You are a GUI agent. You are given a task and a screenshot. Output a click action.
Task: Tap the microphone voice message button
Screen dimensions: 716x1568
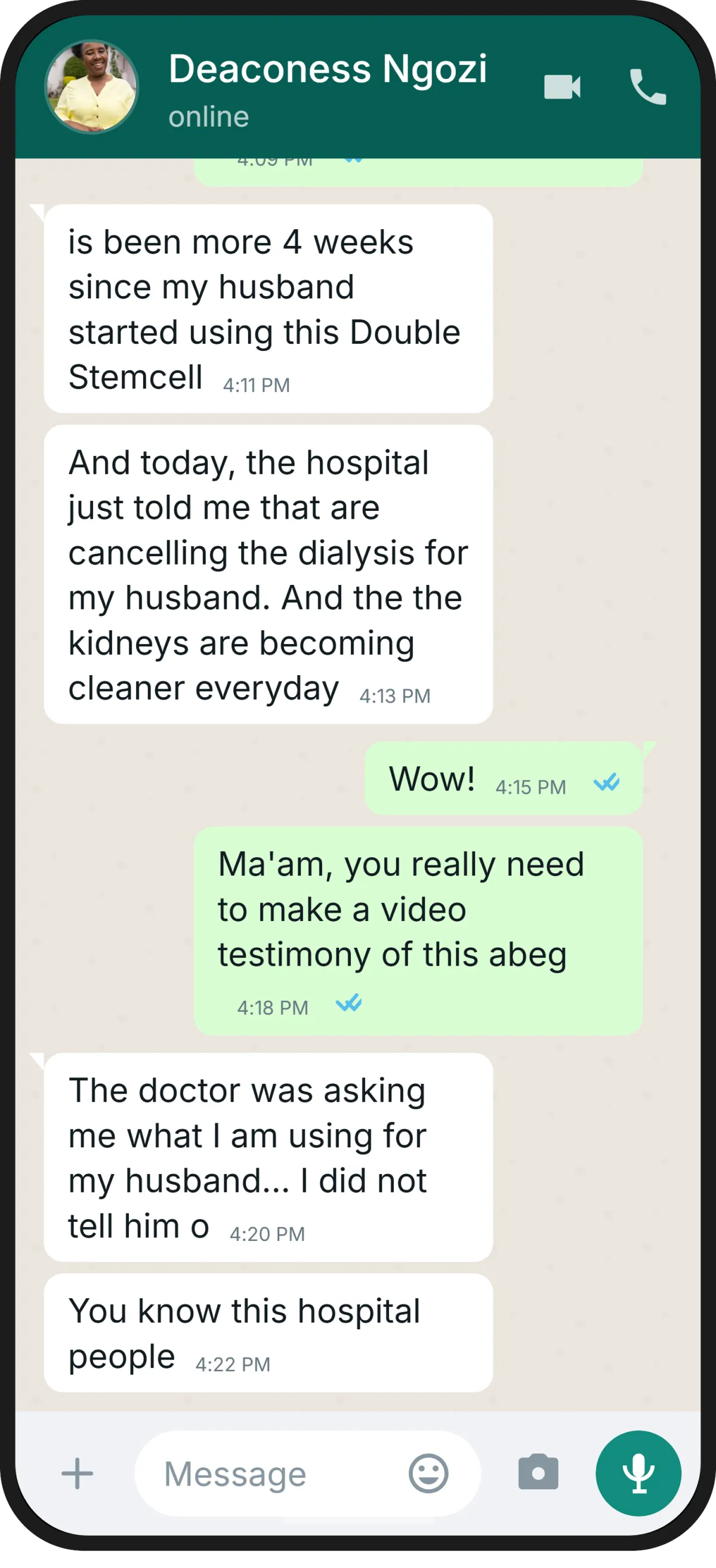click(638, 1473)
